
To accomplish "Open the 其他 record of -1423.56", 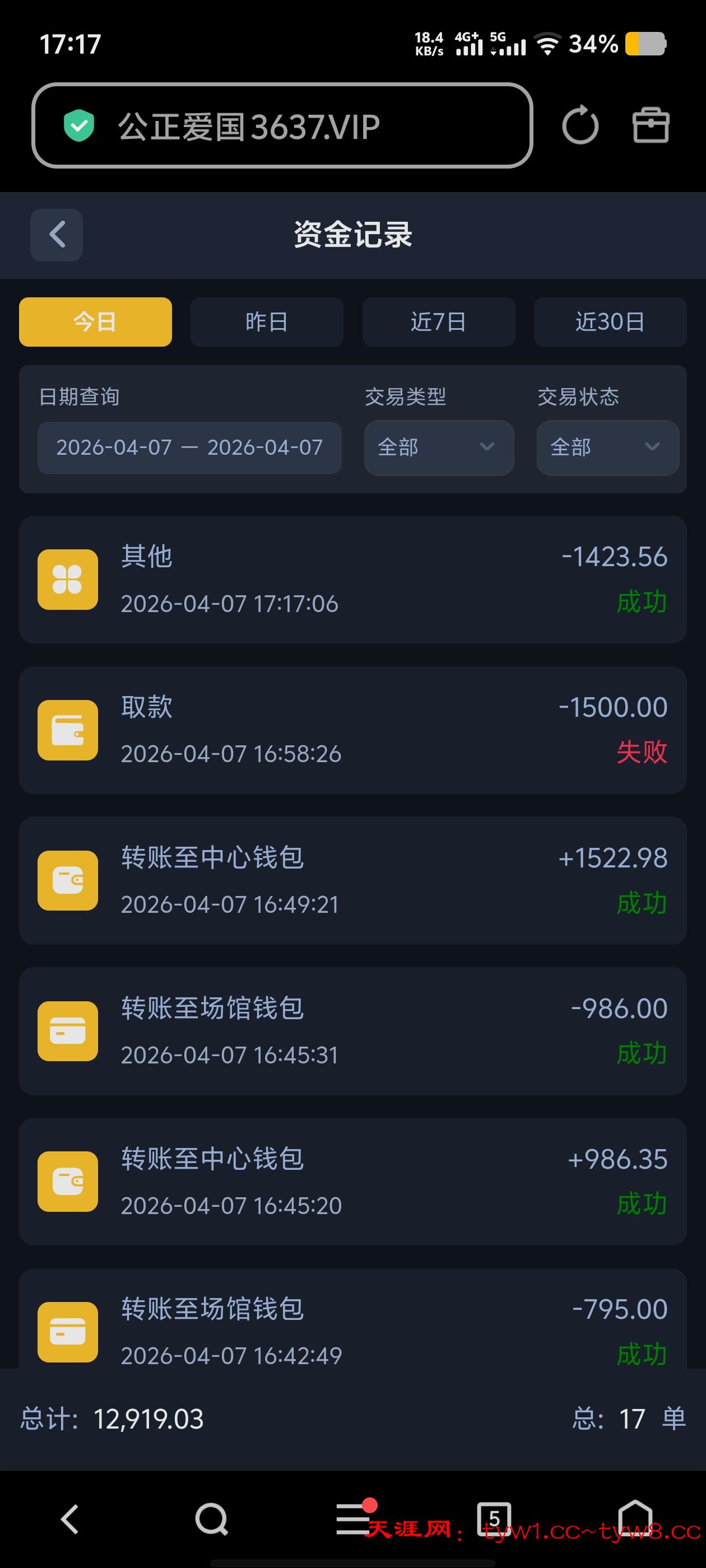I will [352, 580].
